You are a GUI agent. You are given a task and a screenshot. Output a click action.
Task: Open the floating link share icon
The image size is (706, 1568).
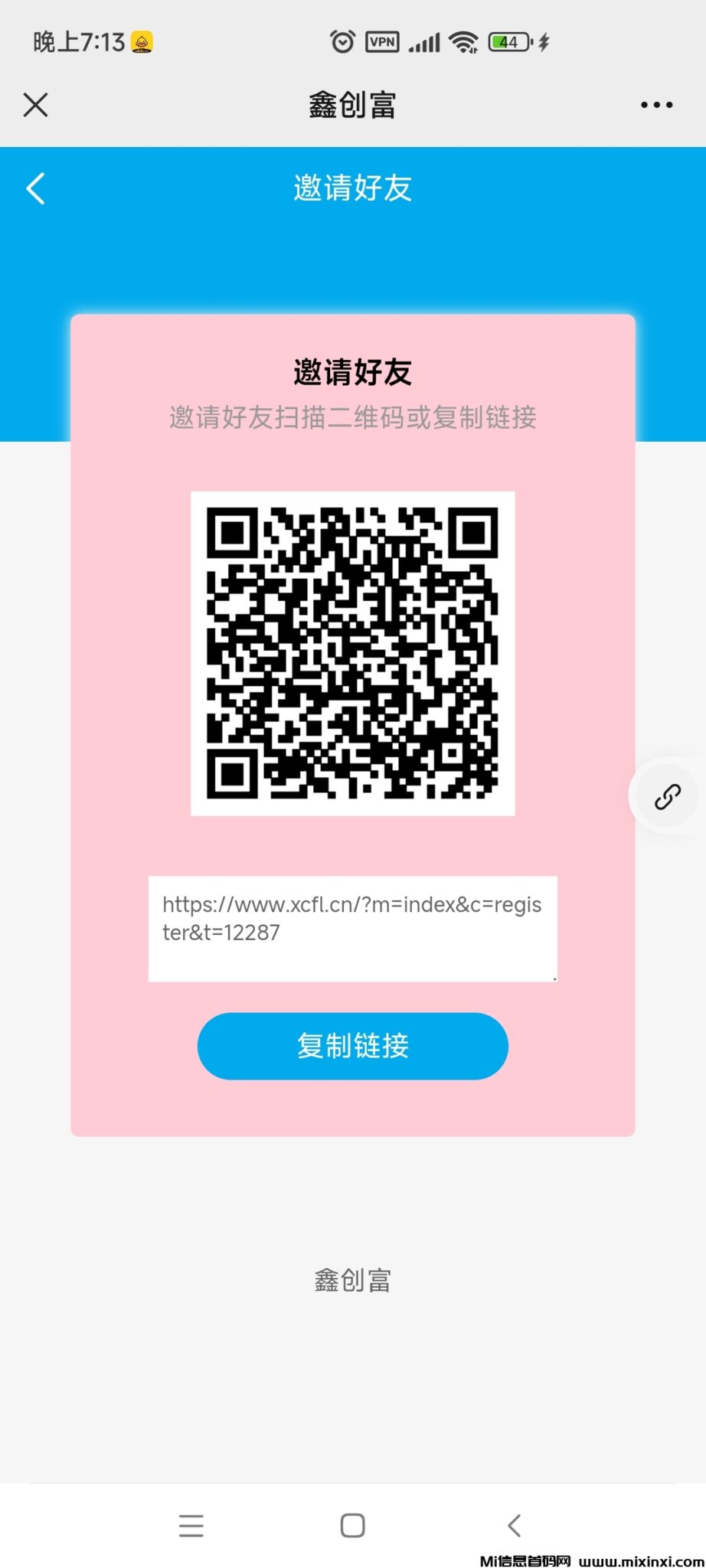point(665,796)
